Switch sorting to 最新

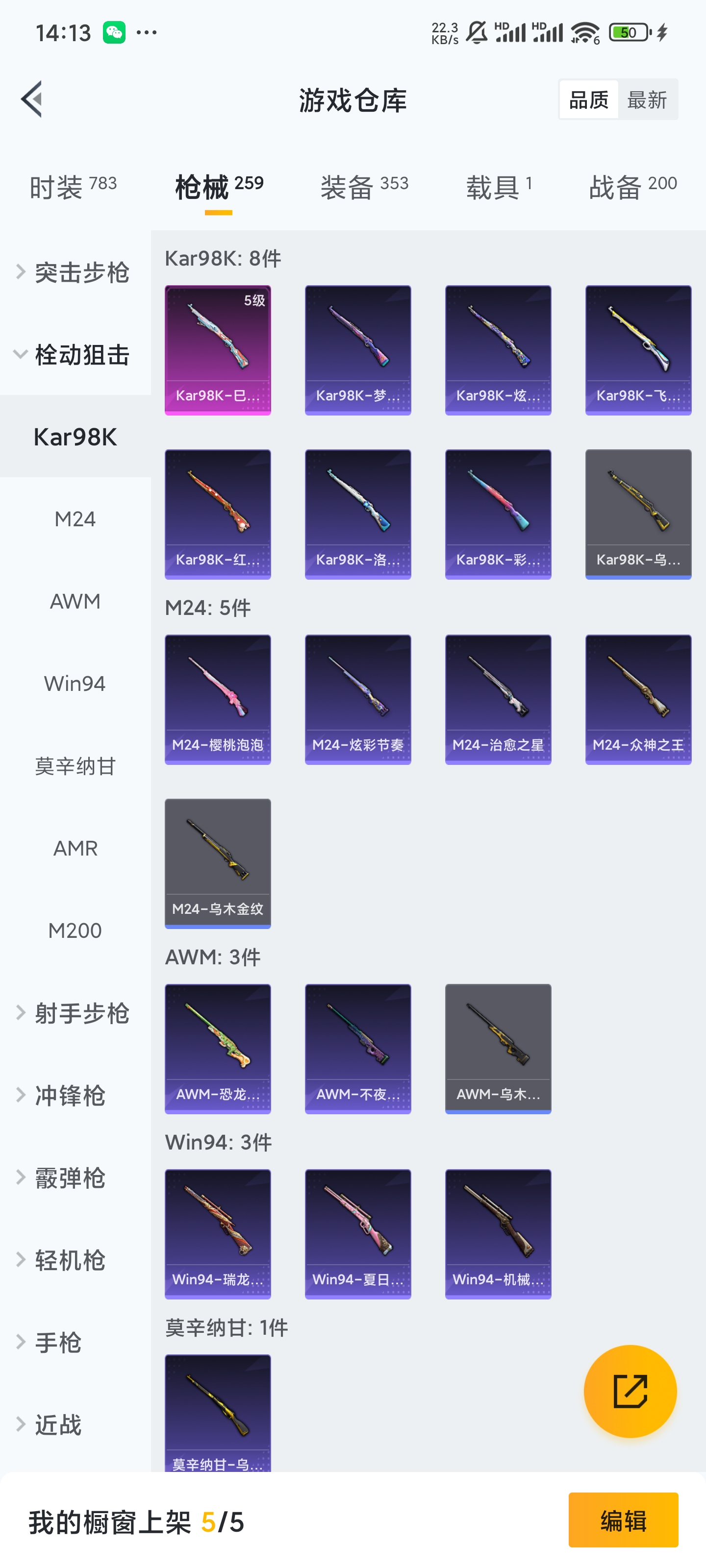[x=647, y=100]
